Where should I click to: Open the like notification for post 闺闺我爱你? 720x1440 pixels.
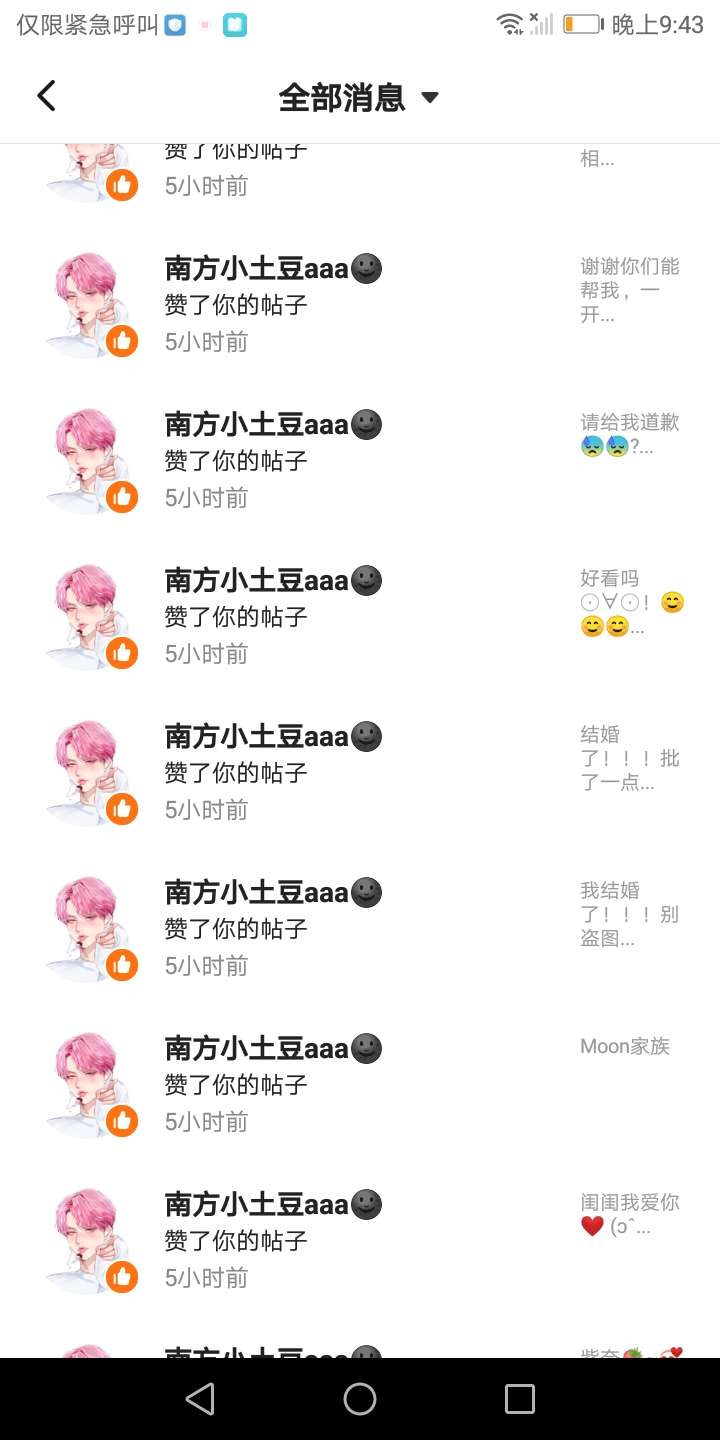360,1241
